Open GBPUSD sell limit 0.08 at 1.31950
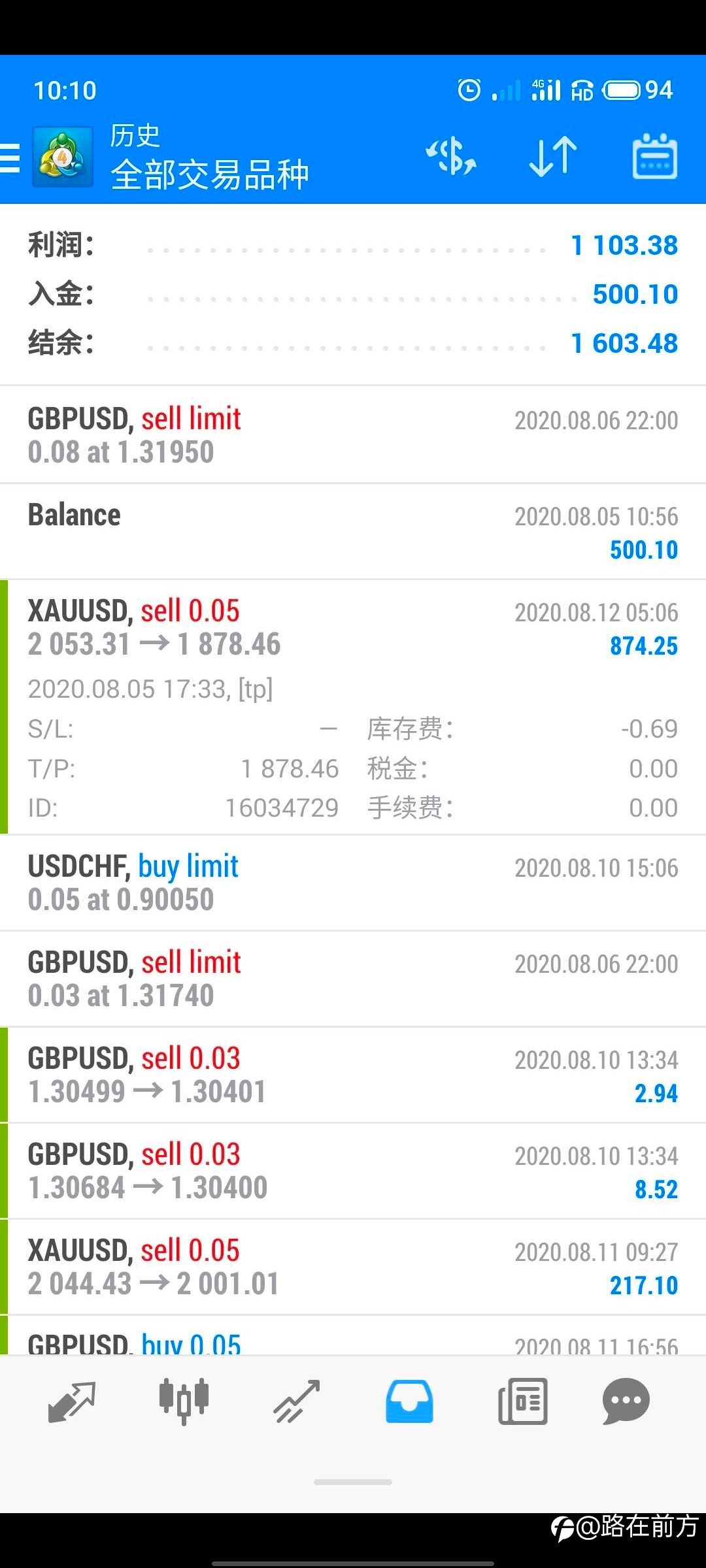The image size is (706, 1568). pos(353,435)
